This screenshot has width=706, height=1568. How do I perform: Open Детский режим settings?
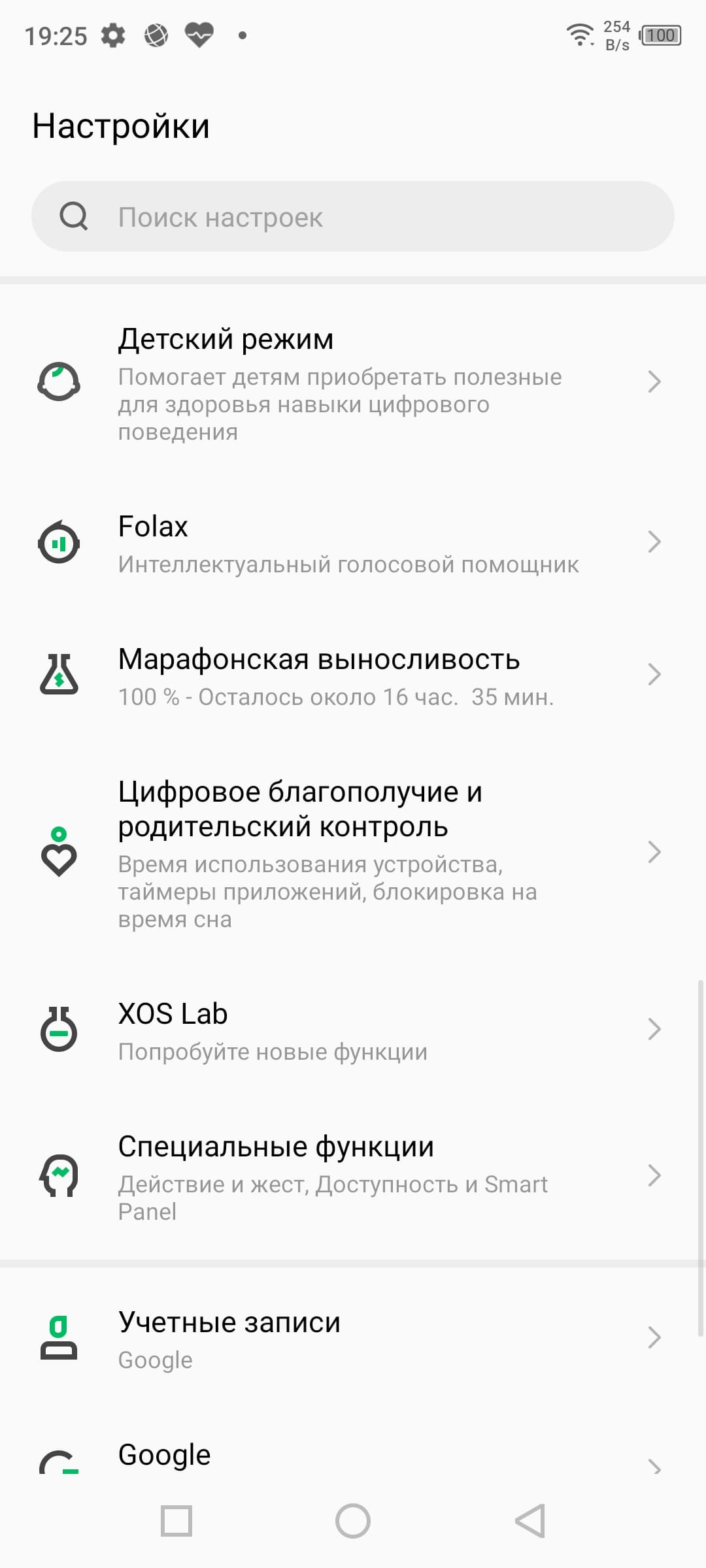pyautogui.click(x=353, y=383)
